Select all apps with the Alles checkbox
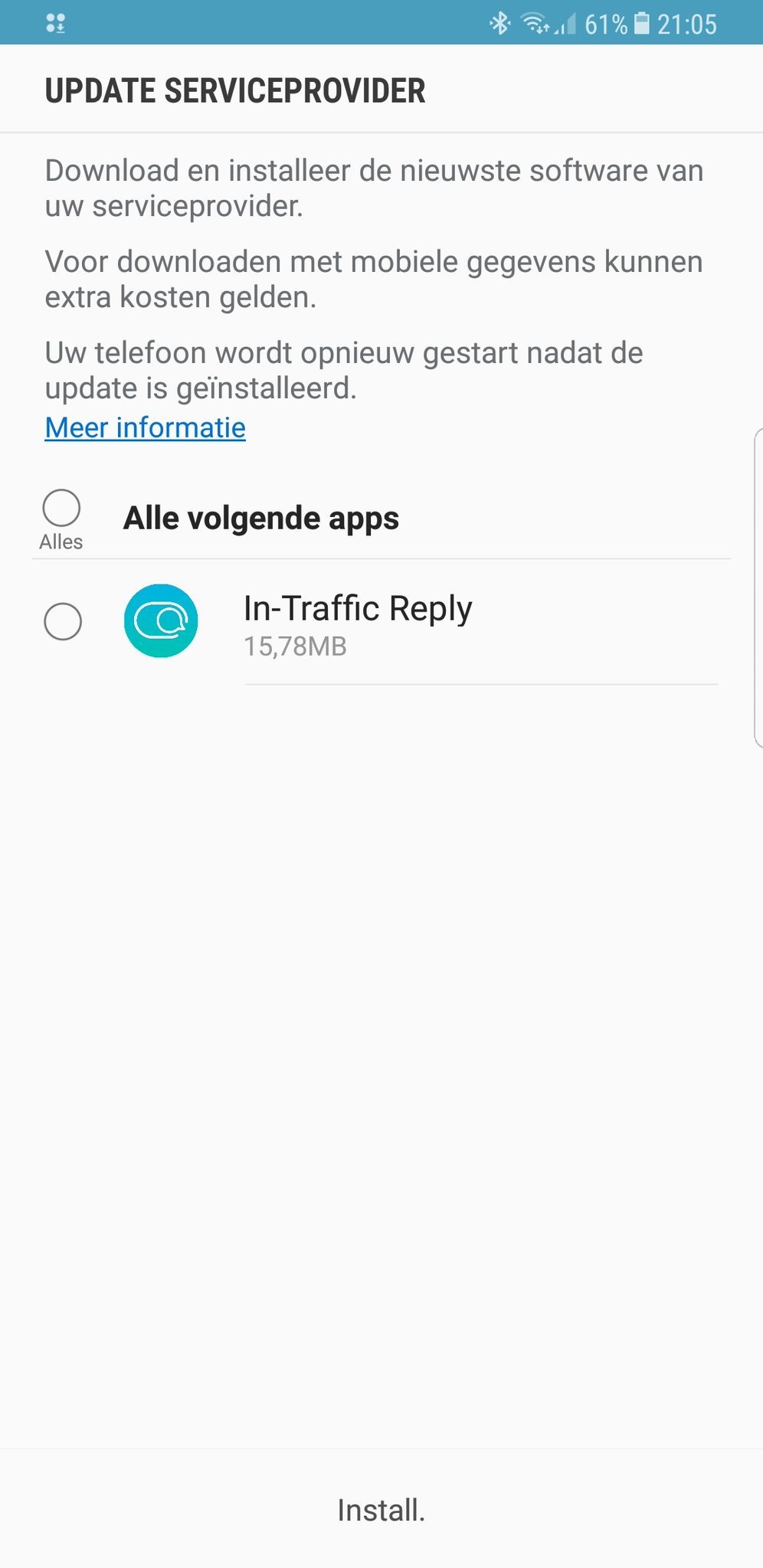This screenshot has width=763, height=1568. [61, 508]
